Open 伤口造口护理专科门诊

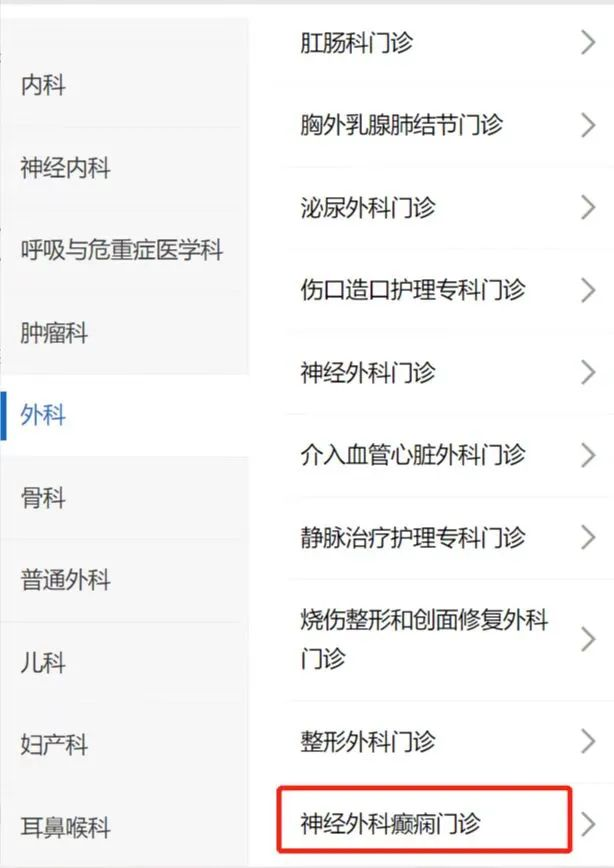(412, 290)
